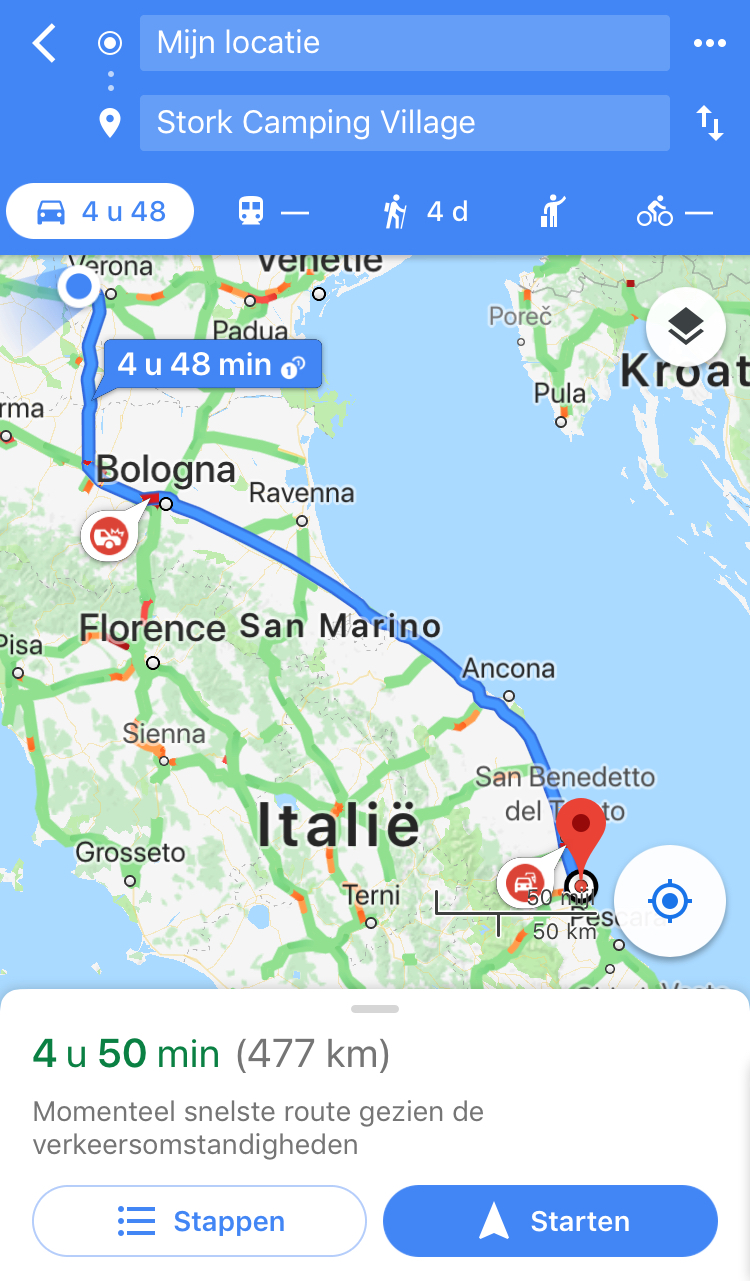Go back with the top-left arrow
The image size is (750, 1281).
[x=44, y=43]
